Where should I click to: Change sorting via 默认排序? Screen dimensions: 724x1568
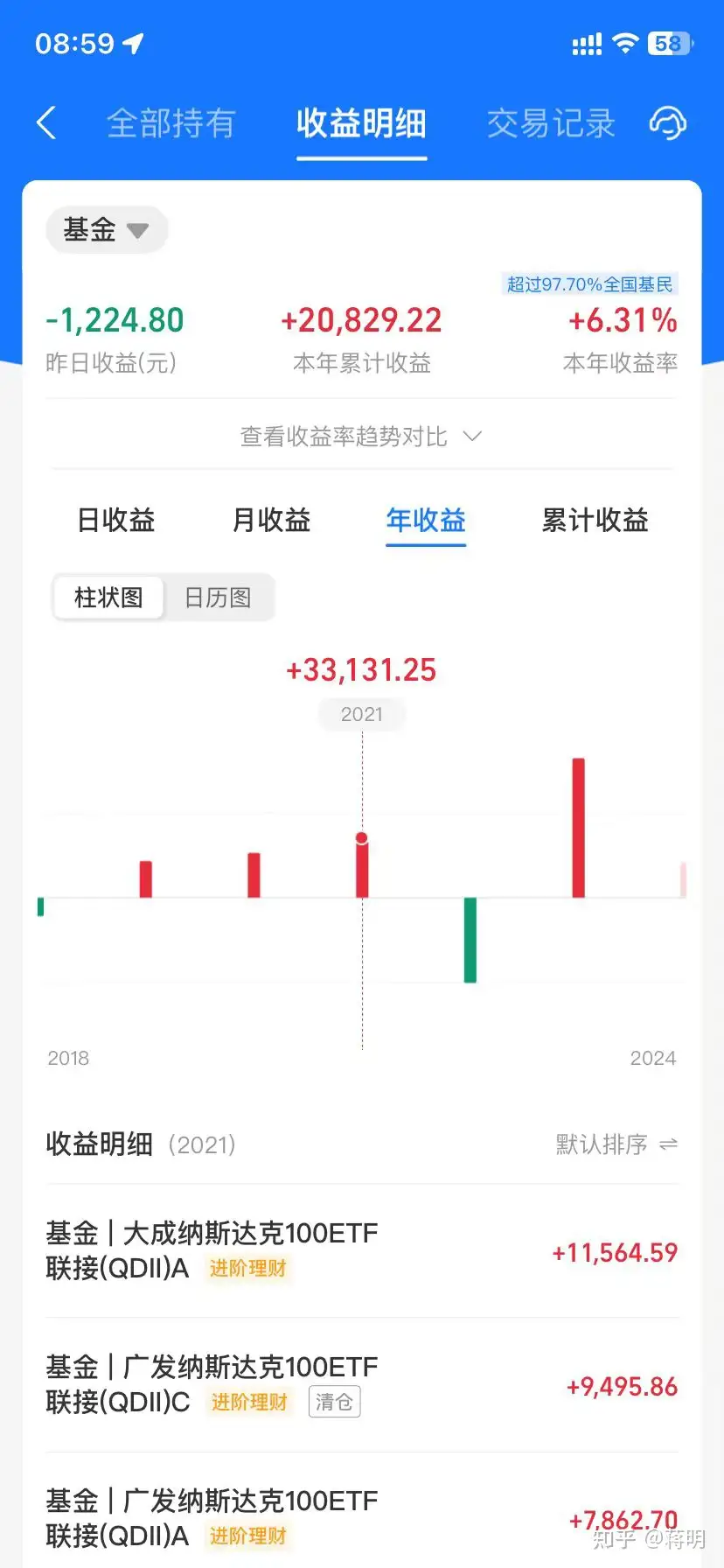tap(616, 1144)
